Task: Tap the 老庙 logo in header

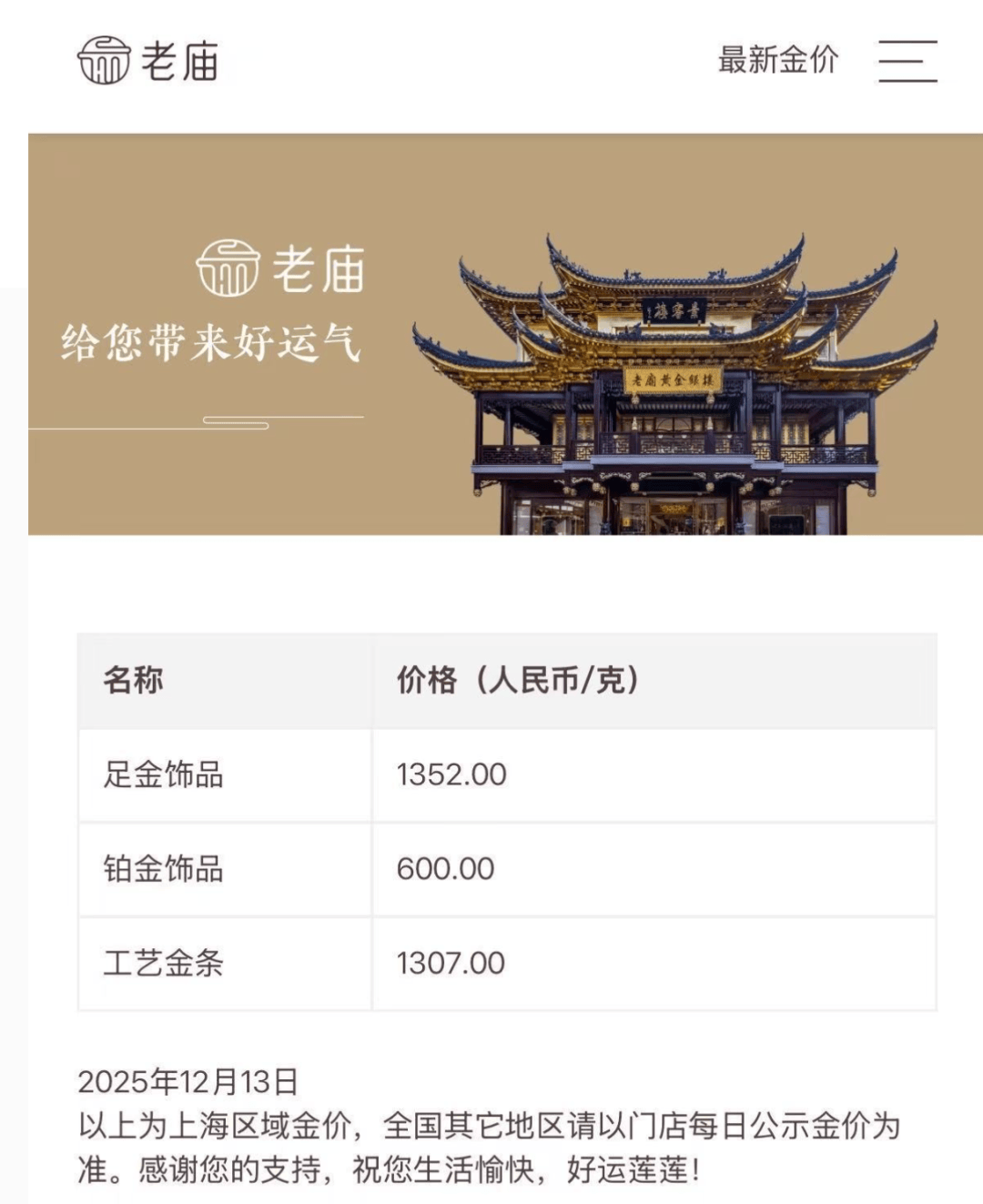Action: [x=148, y=61]
